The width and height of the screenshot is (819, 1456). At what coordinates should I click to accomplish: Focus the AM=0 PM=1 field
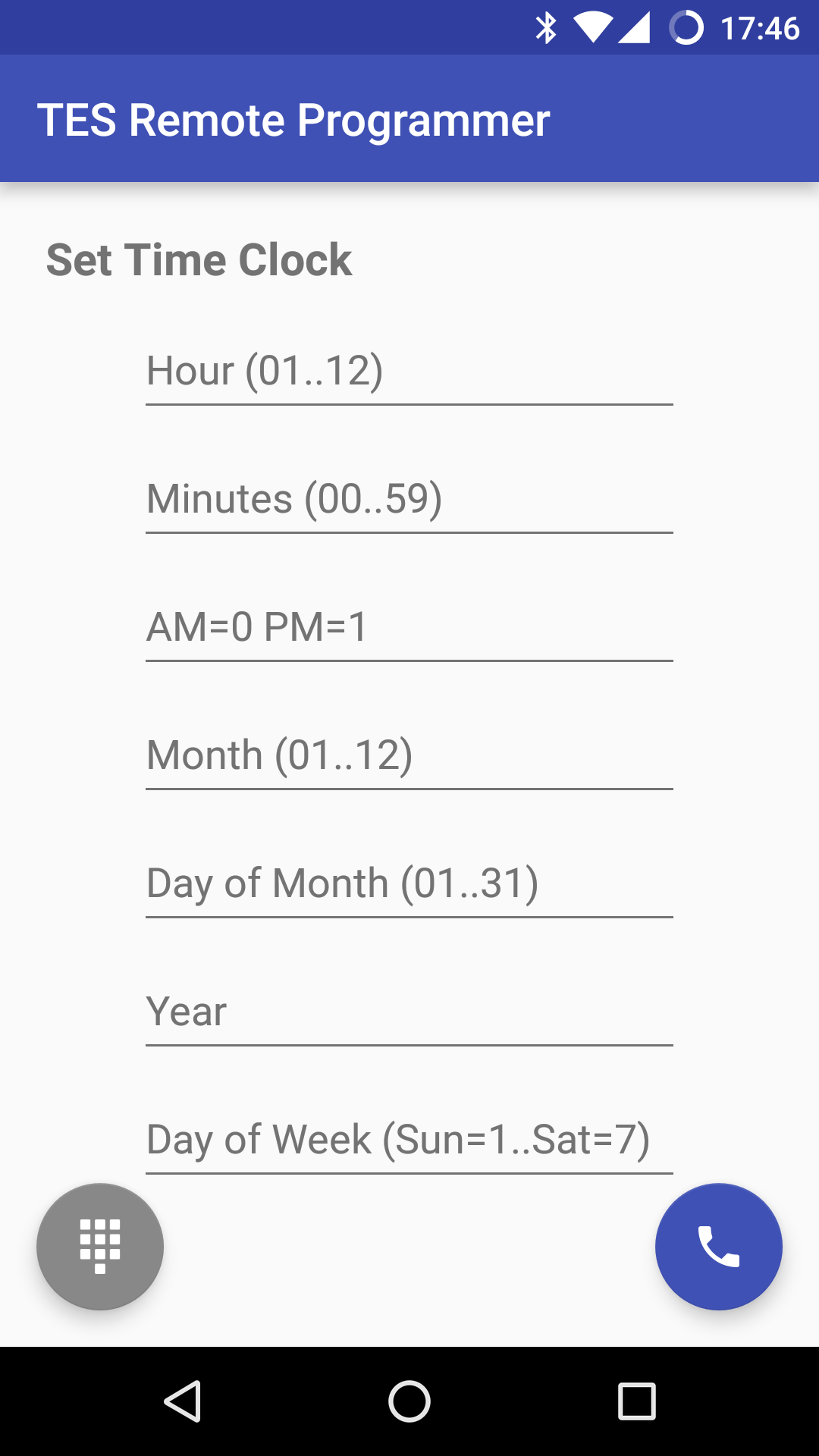(x=409, y=628)
